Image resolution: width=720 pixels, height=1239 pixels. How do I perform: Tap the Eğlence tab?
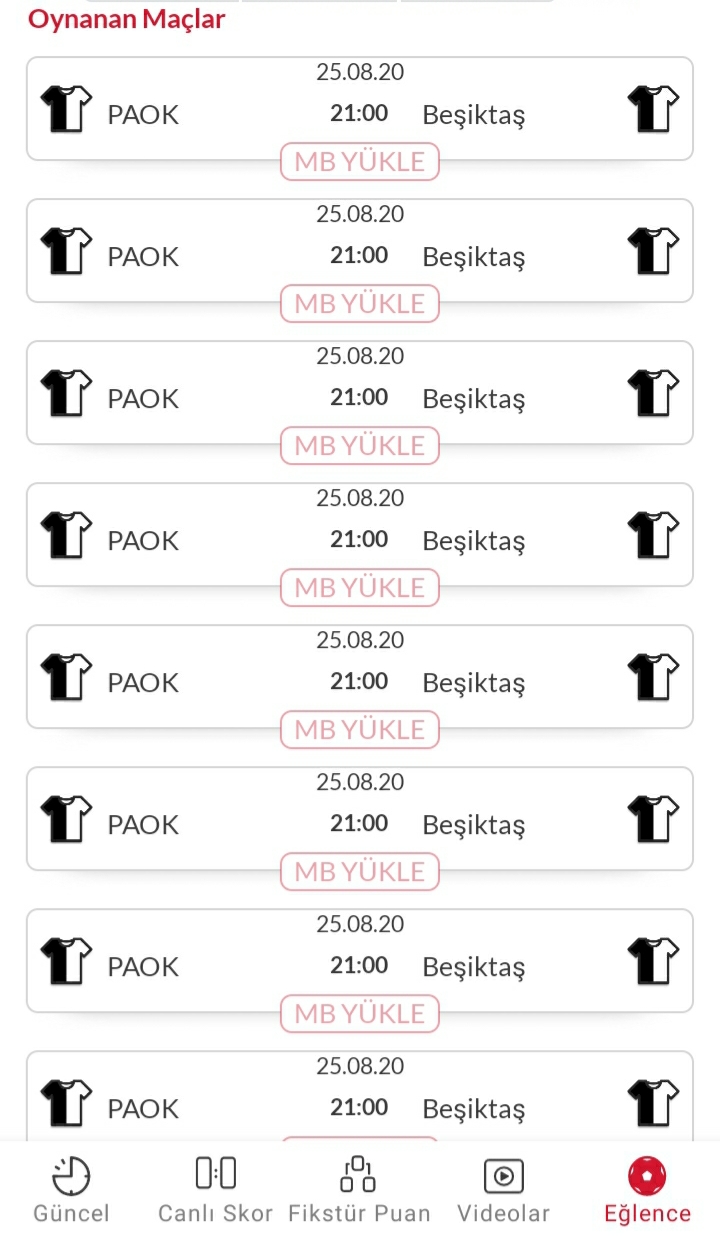(x=647, y=1190)
